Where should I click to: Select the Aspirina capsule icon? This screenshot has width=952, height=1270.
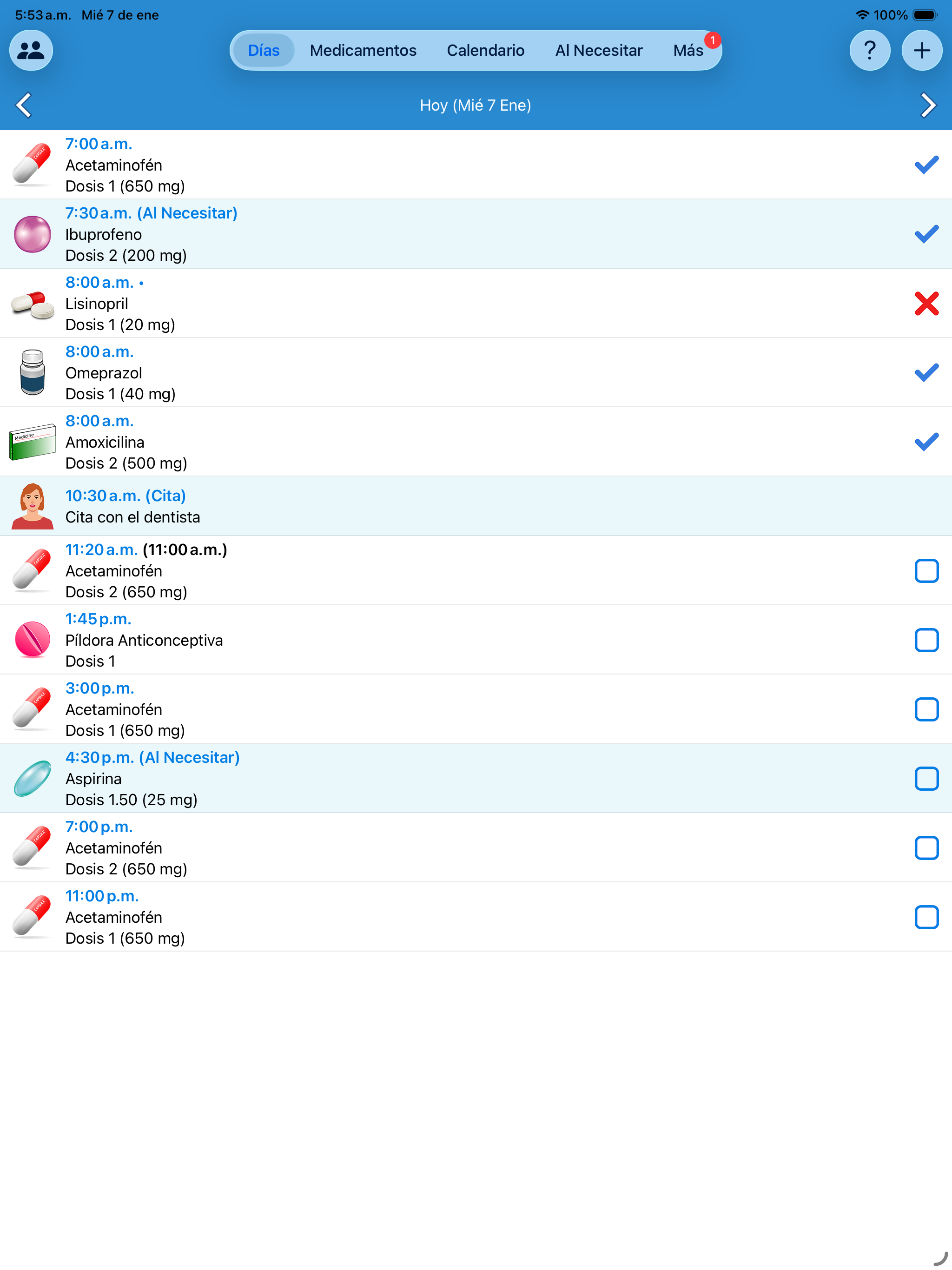32,778
